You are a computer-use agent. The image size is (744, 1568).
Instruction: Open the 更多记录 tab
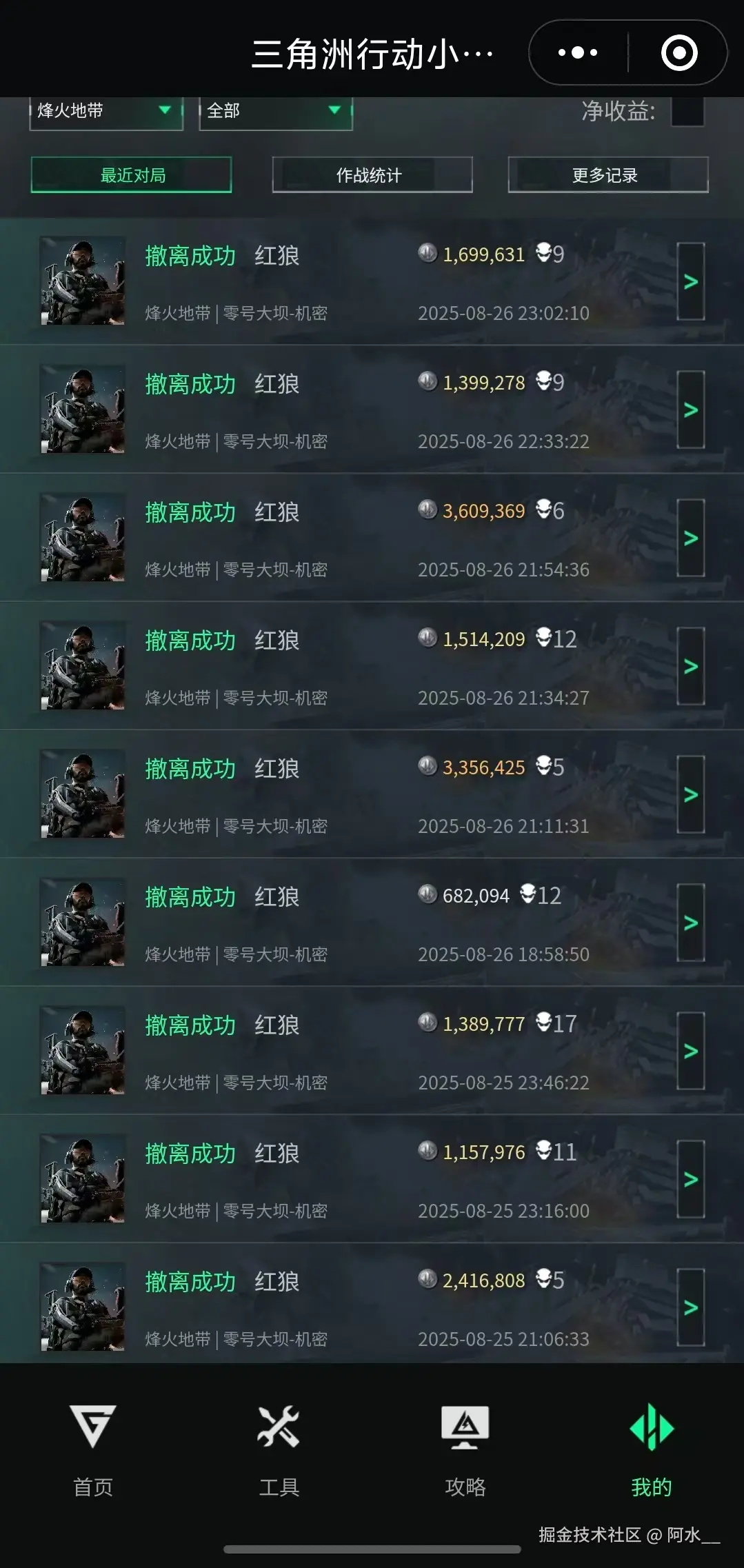pyautogui.click(x=607, y=175)
